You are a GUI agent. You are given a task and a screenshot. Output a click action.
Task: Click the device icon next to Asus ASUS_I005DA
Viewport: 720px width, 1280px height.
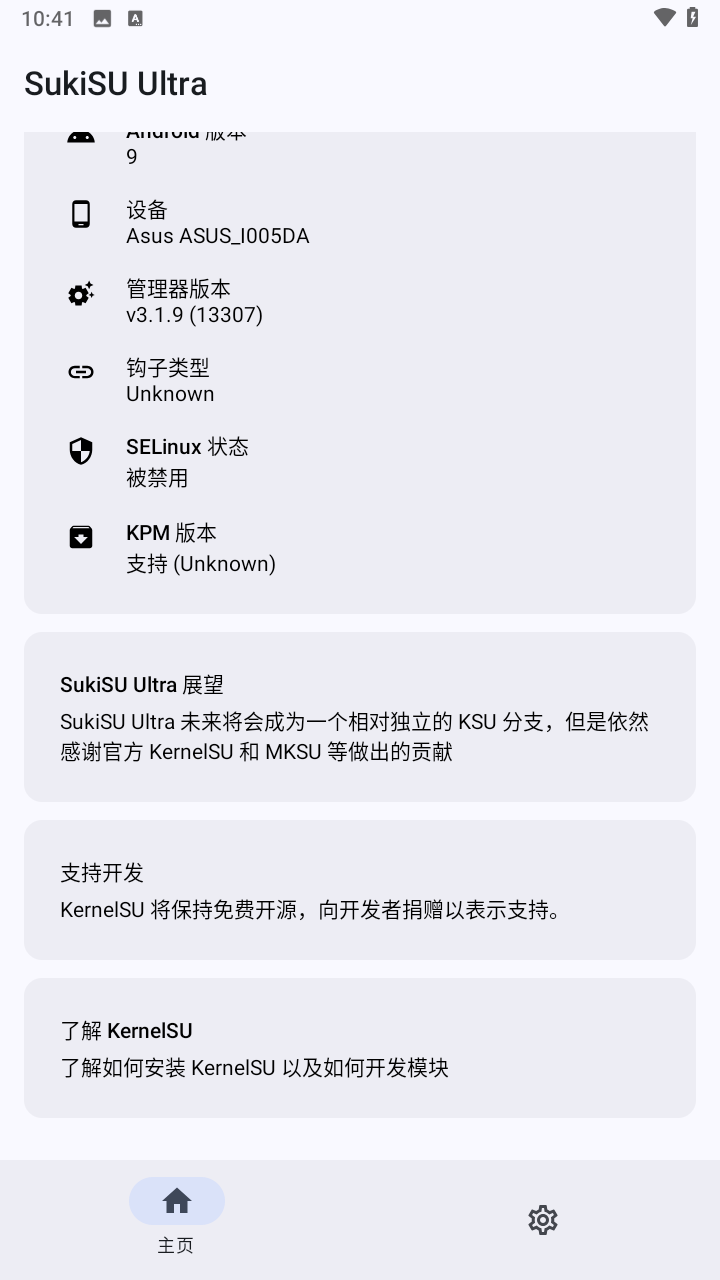81,213
